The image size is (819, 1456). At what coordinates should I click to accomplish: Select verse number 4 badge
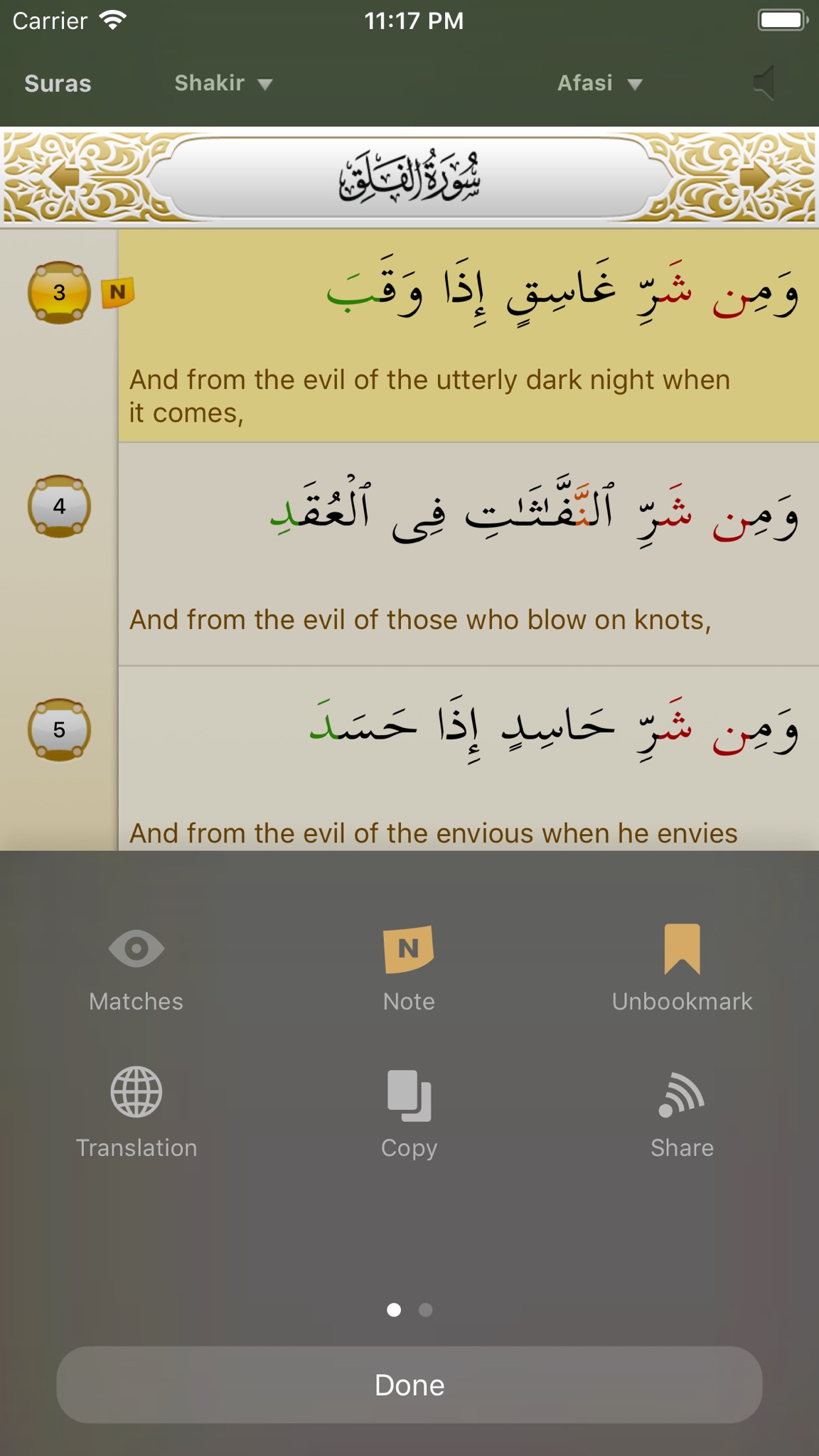(x=59, y=506)
